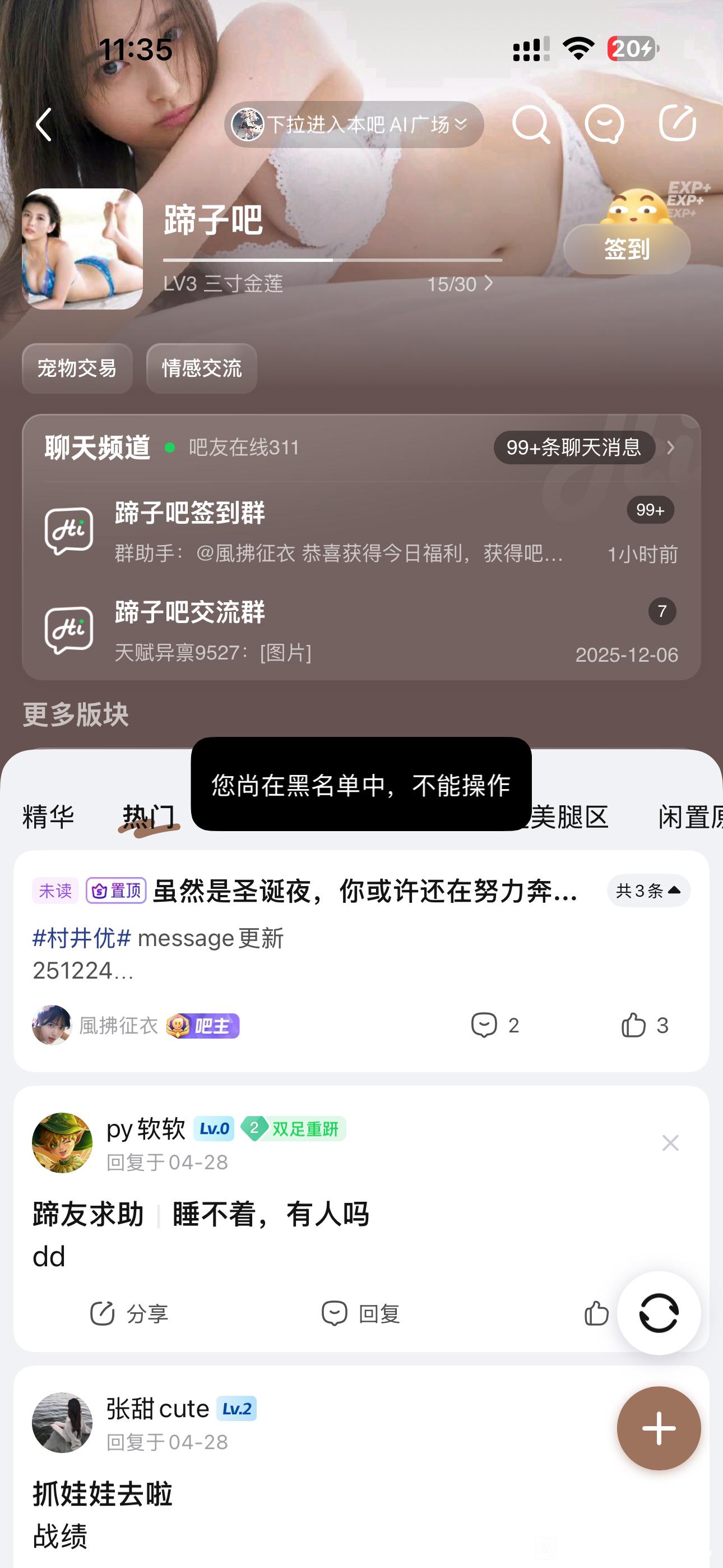This screenshot has height=1568, width=723.
Task: Collapse pinned posts via 共3条
Action: click(648, 891)
